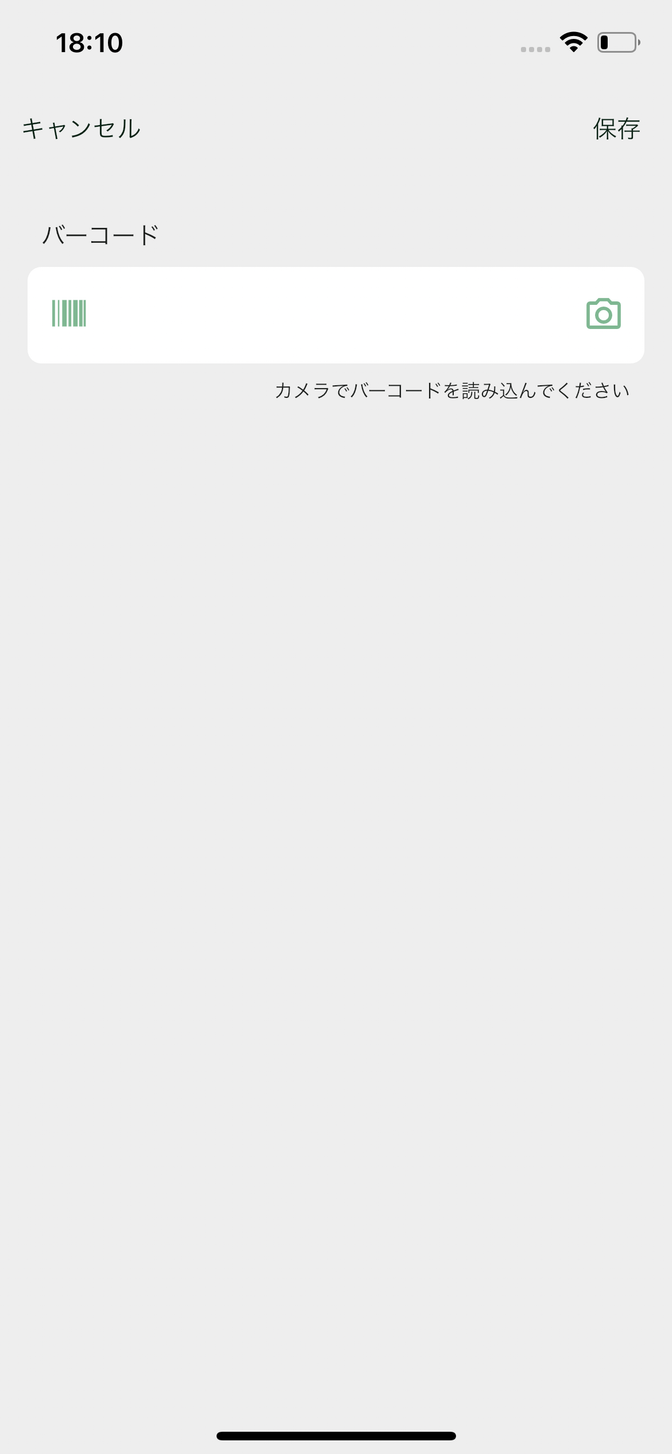
Task: Tap キャンセル to cancel
Action: 81,129
